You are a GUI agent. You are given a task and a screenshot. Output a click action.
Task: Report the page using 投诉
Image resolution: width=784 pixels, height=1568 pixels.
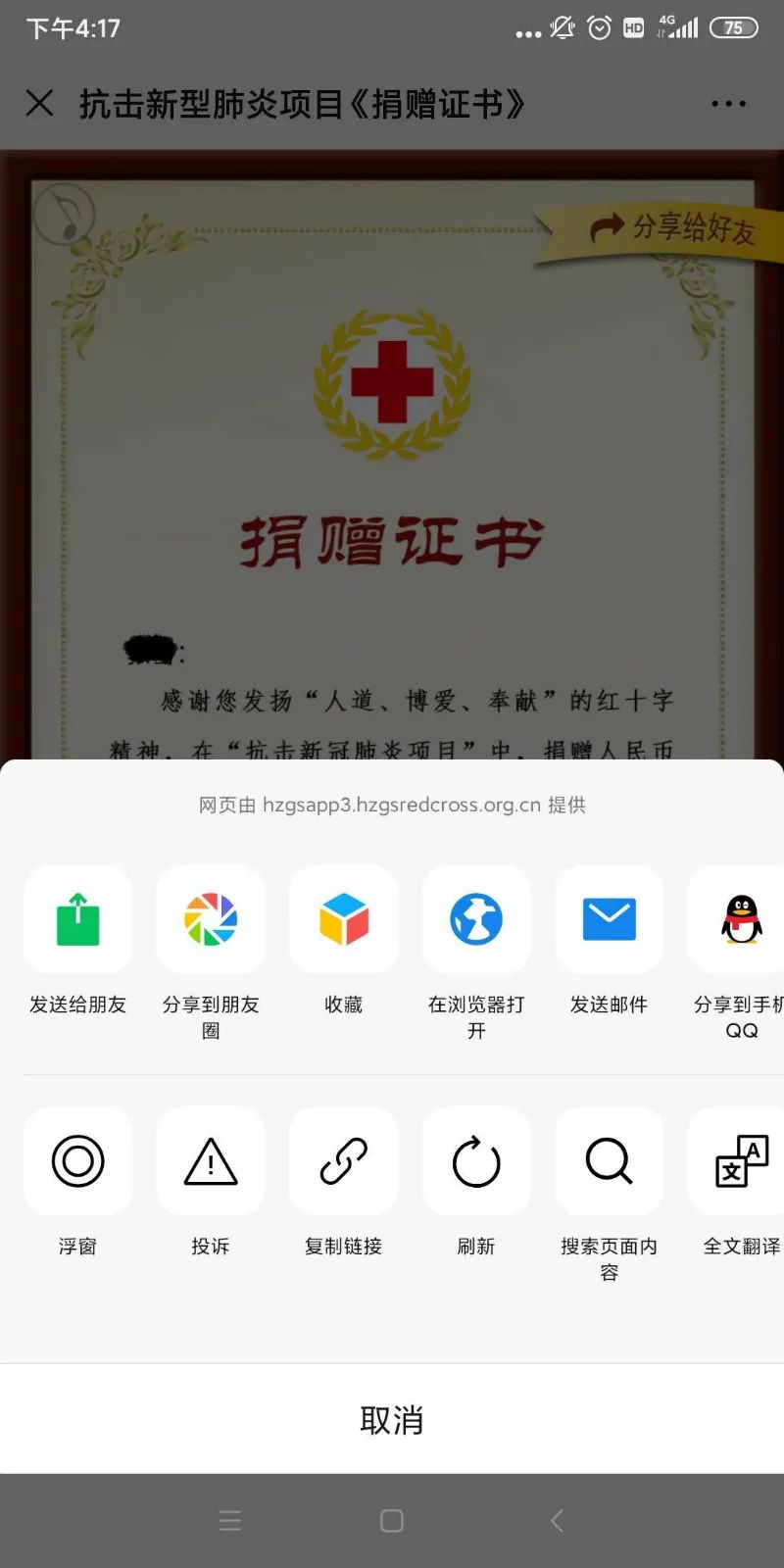(211, 1161)
